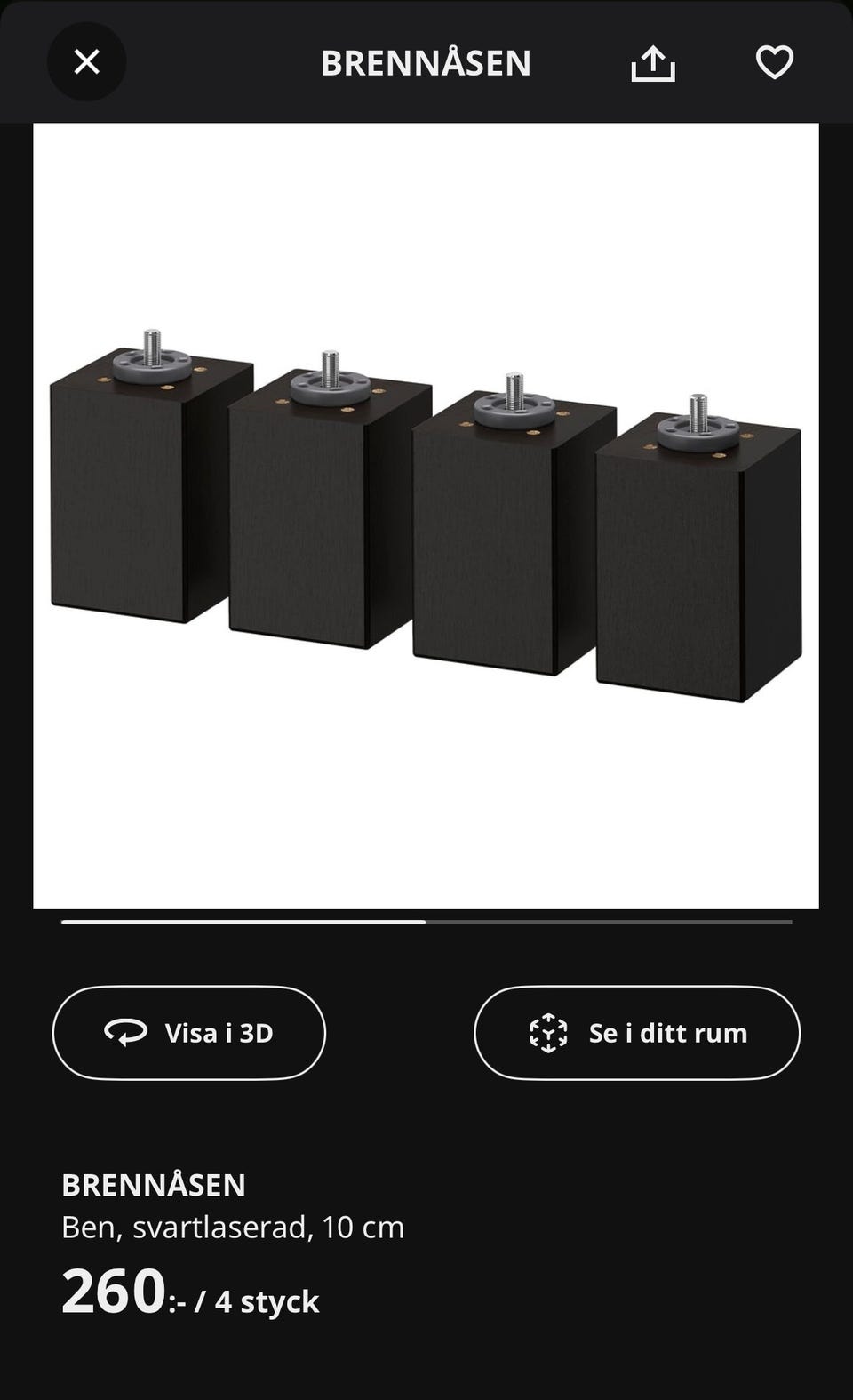Tap the product name BRENNÅSEN below the buttons
The width and height of the screenshot is (853, 1400).
pyautogui.click(x=154, y=1184)
